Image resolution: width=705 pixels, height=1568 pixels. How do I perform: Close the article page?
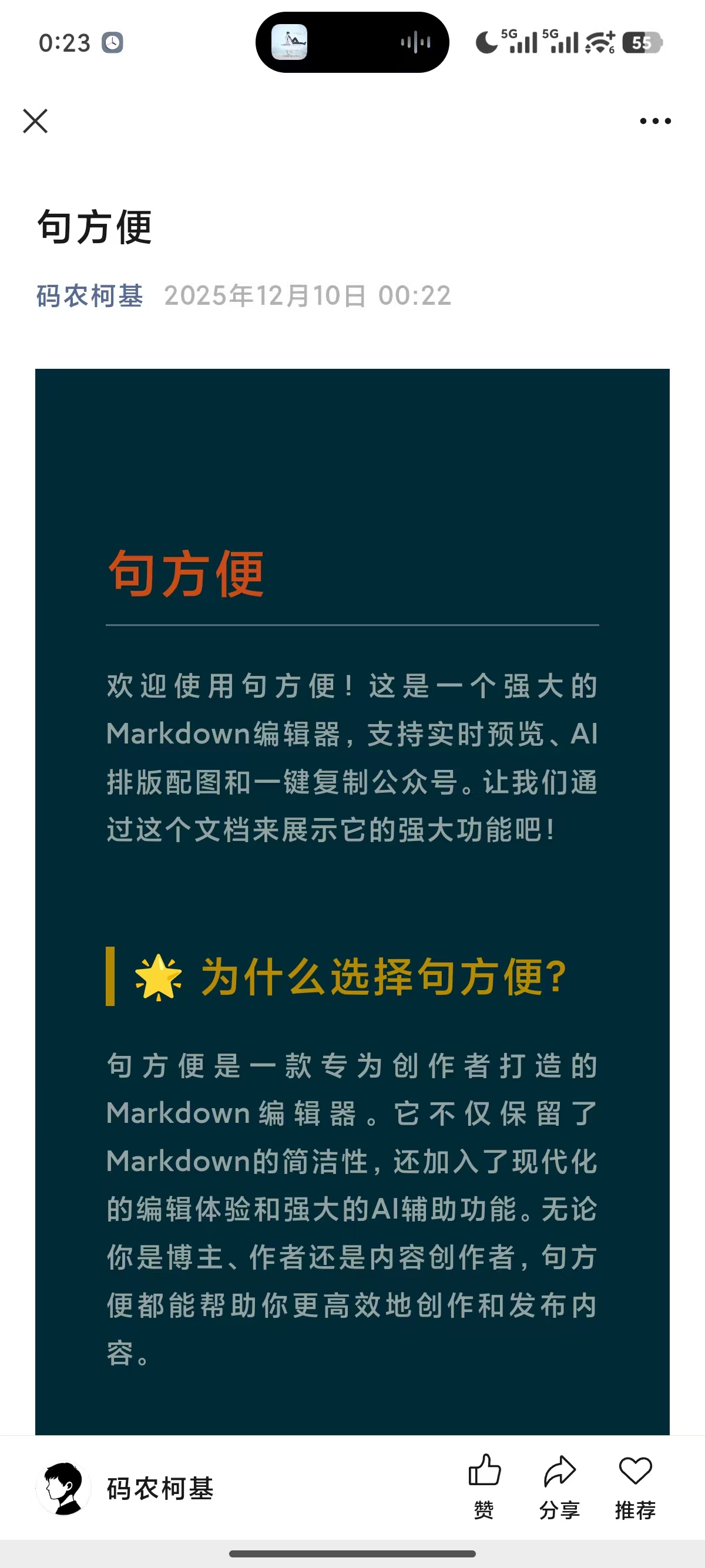tap(35, 120)
